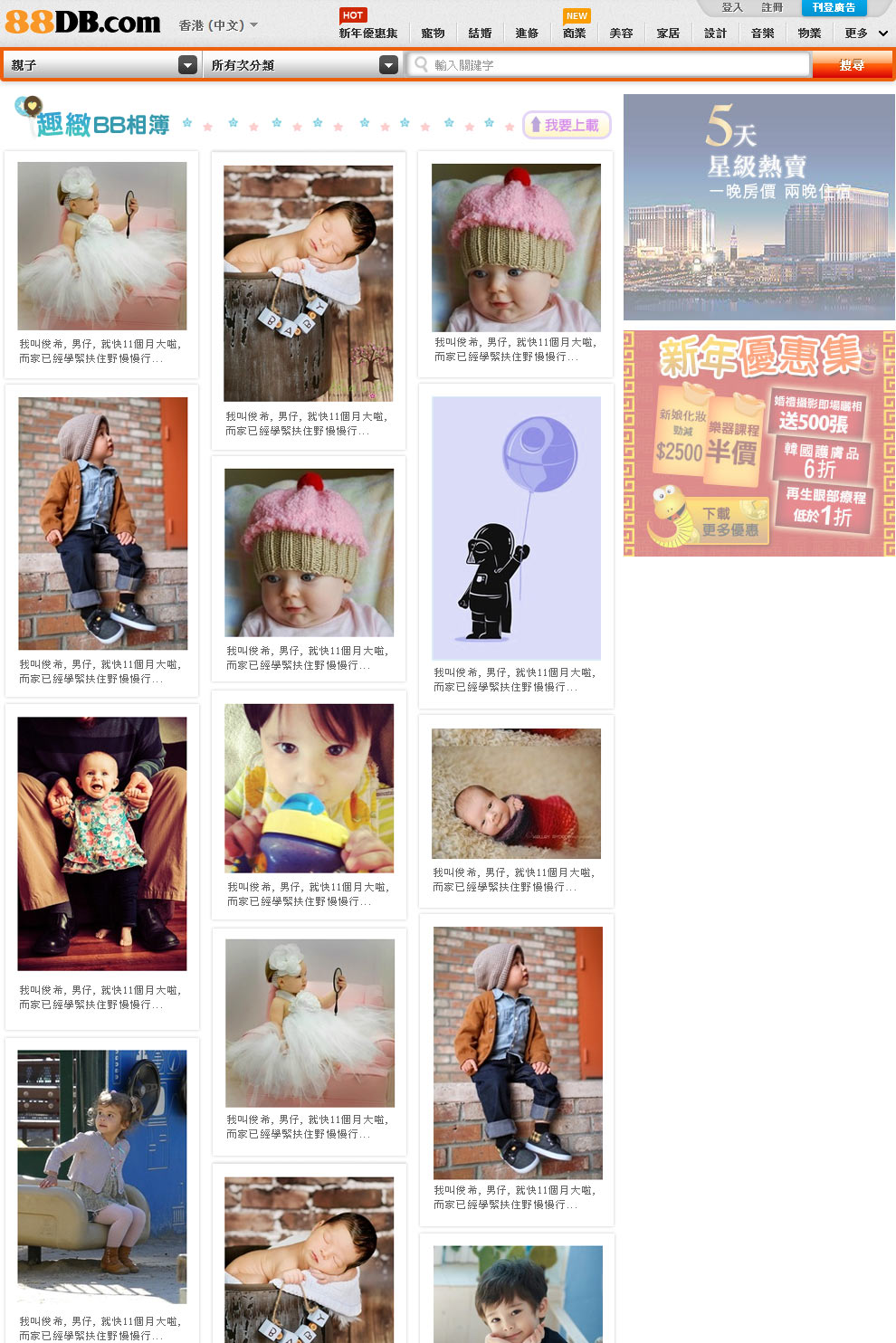
Task: Open the Darth Vader balloon photo card
Action: pos(516,529)
